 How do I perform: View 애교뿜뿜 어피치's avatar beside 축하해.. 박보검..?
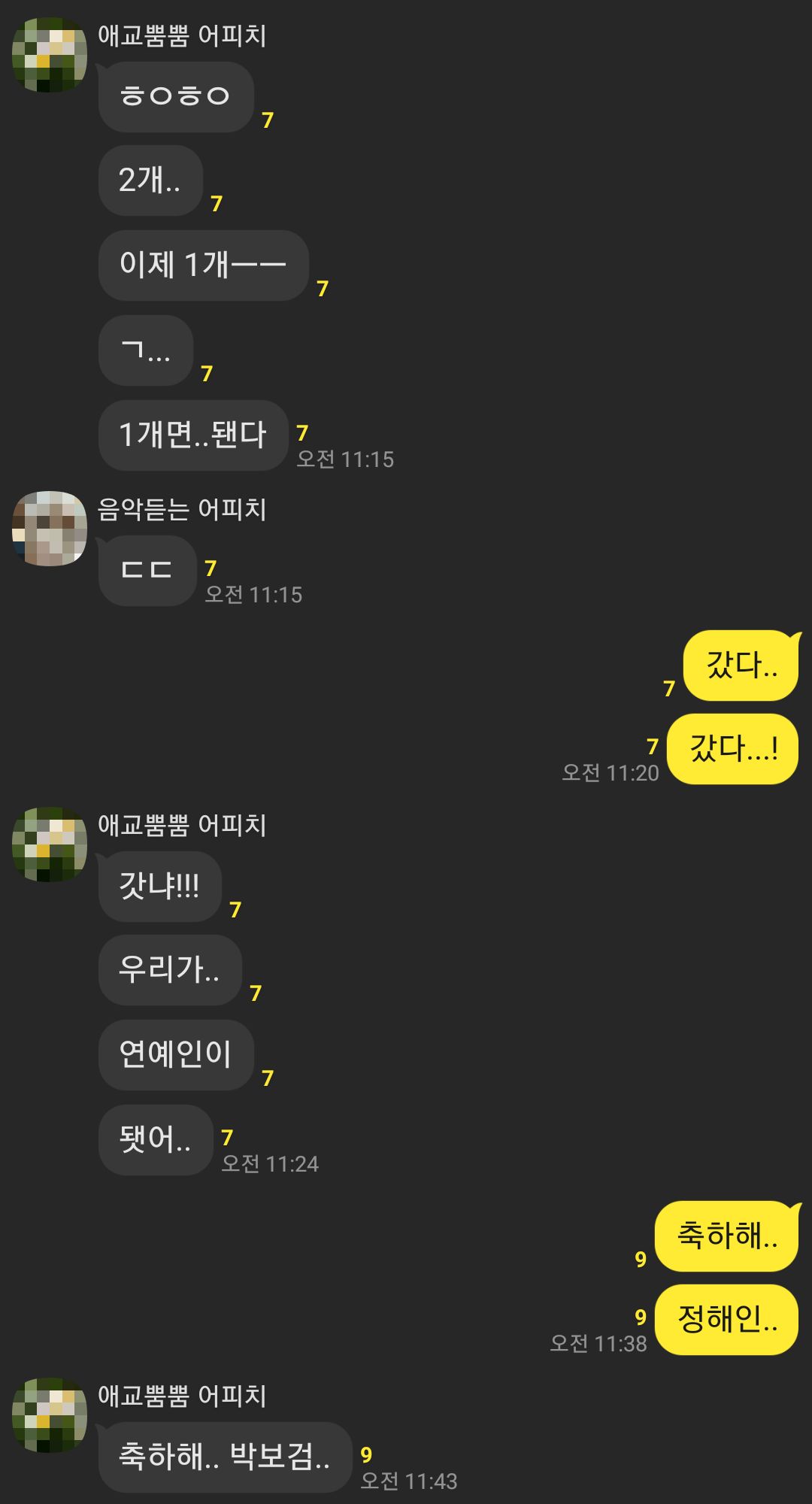50,1415
